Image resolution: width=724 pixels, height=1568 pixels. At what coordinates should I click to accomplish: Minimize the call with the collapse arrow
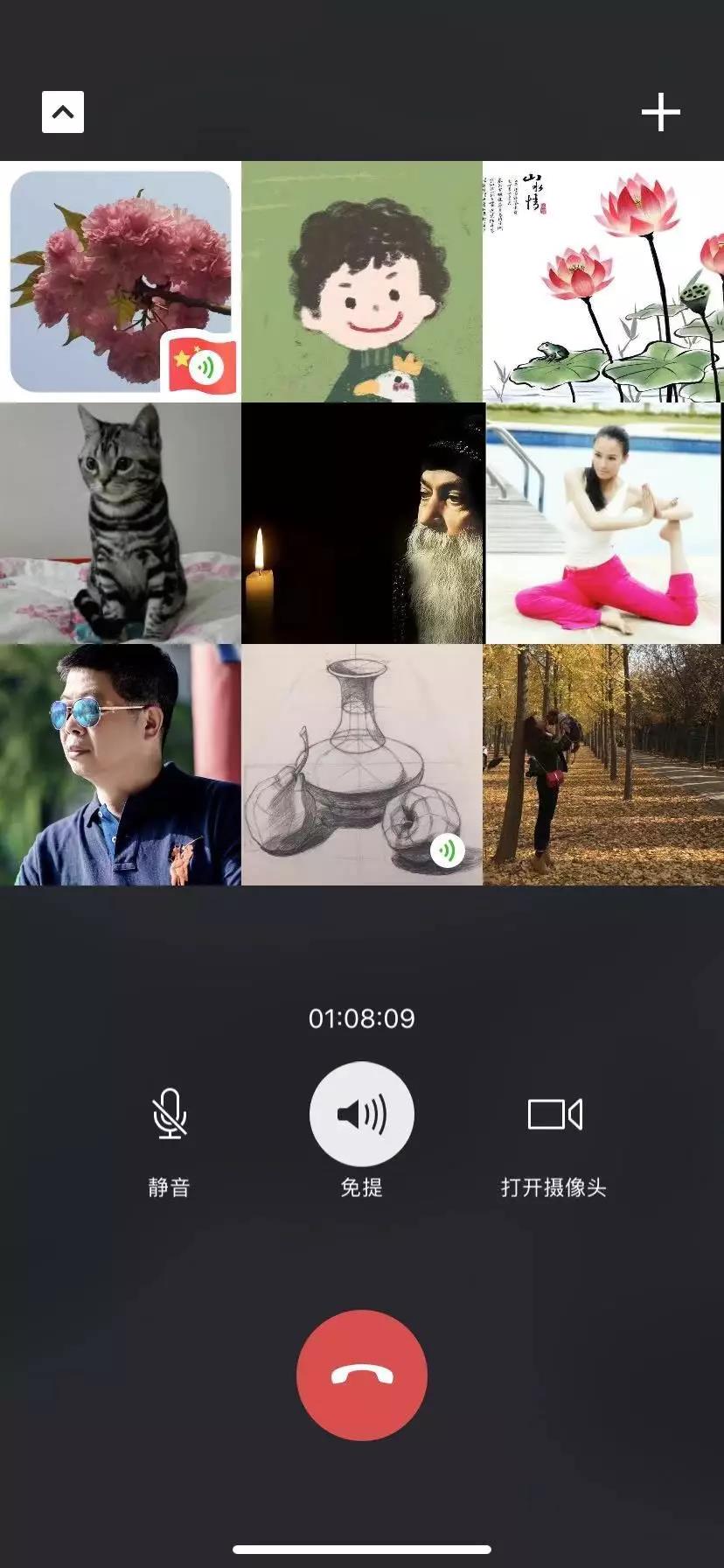coord(63,112)
